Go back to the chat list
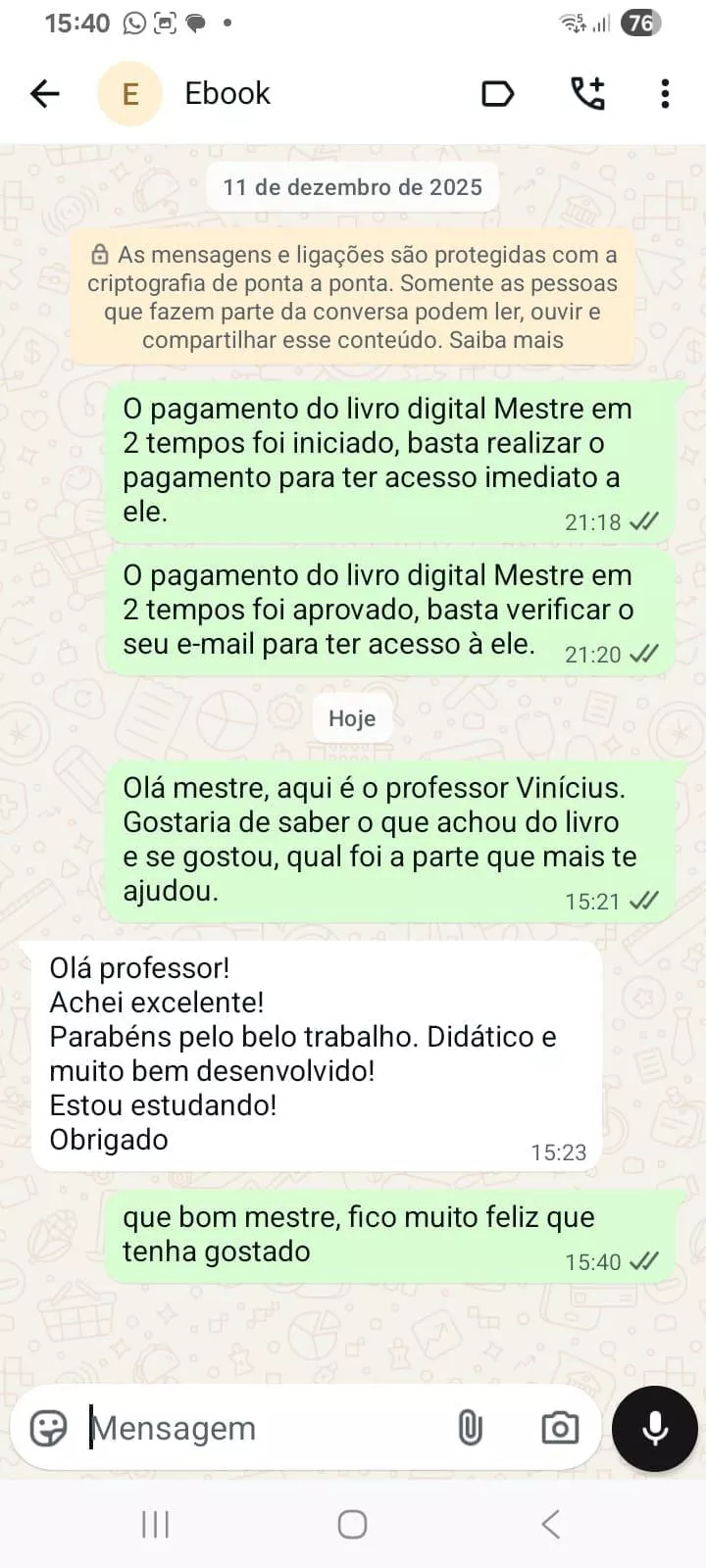 click(45, 94)
